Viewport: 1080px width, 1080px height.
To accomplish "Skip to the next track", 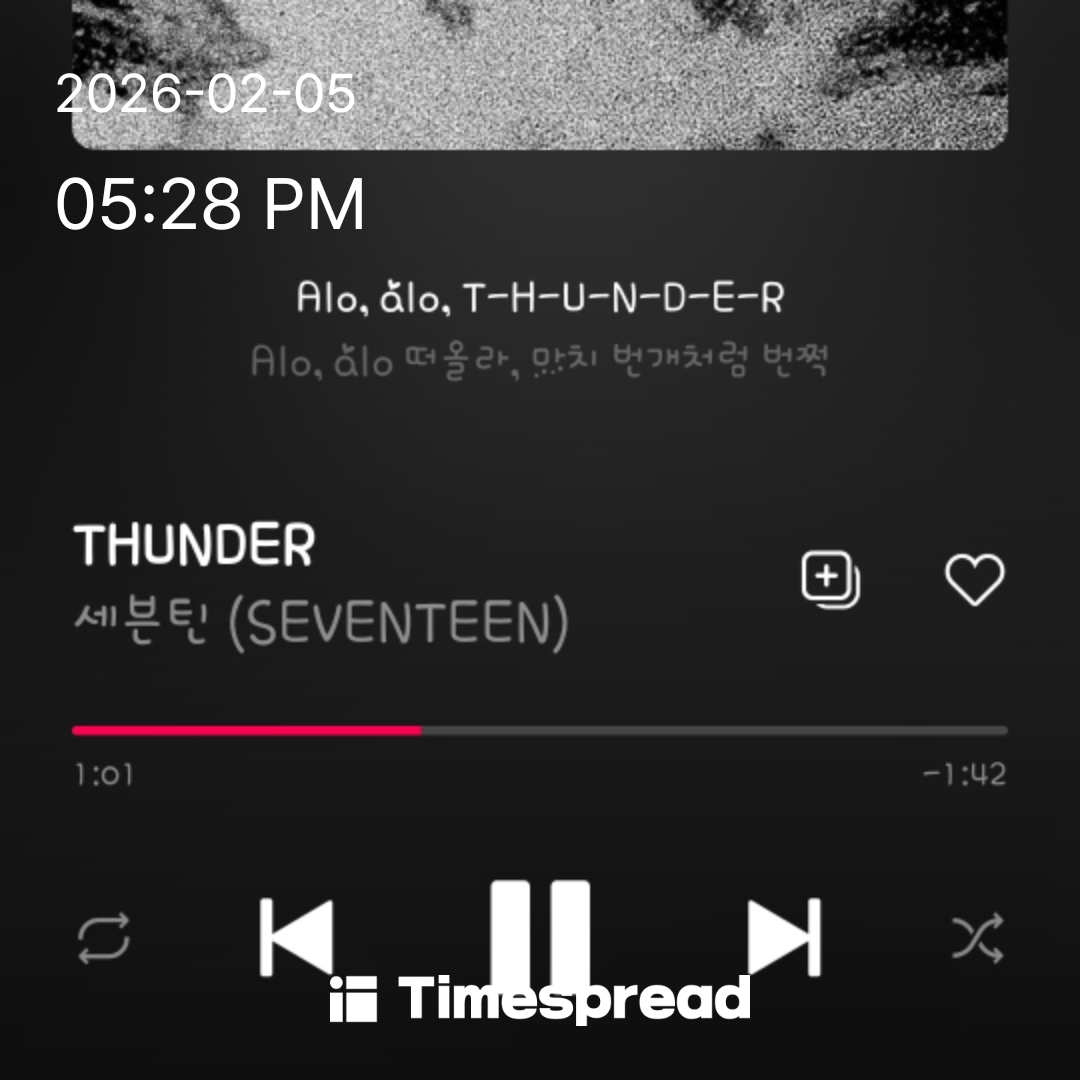I will pyautogui.click(x=785, y=937).
